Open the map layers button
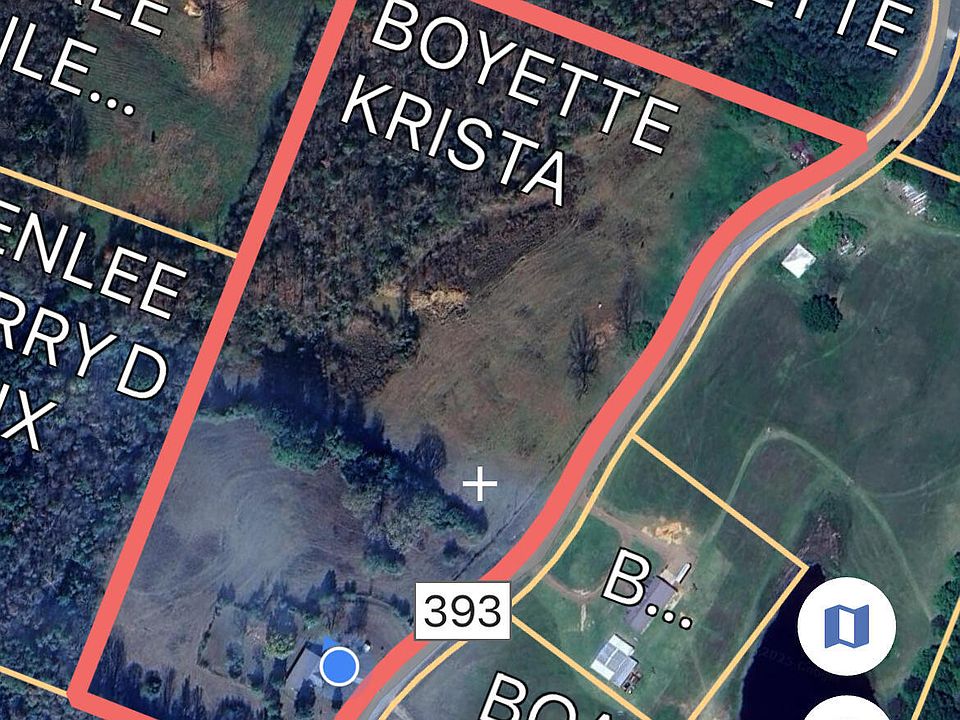960x720 pixels. coord(847,626)
